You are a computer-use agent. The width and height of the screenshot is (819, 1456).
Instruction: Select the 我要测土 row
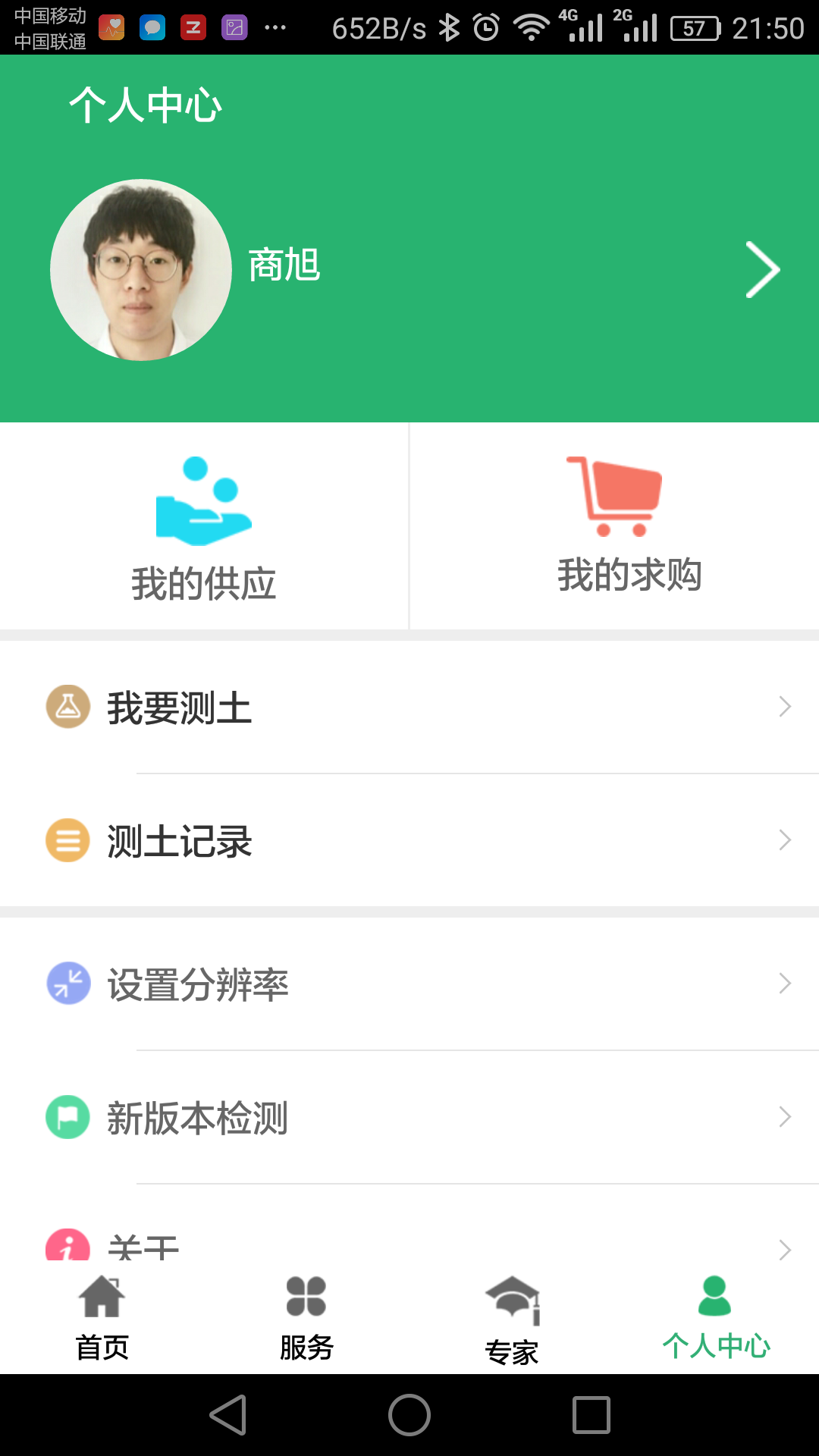pos(409,708)
